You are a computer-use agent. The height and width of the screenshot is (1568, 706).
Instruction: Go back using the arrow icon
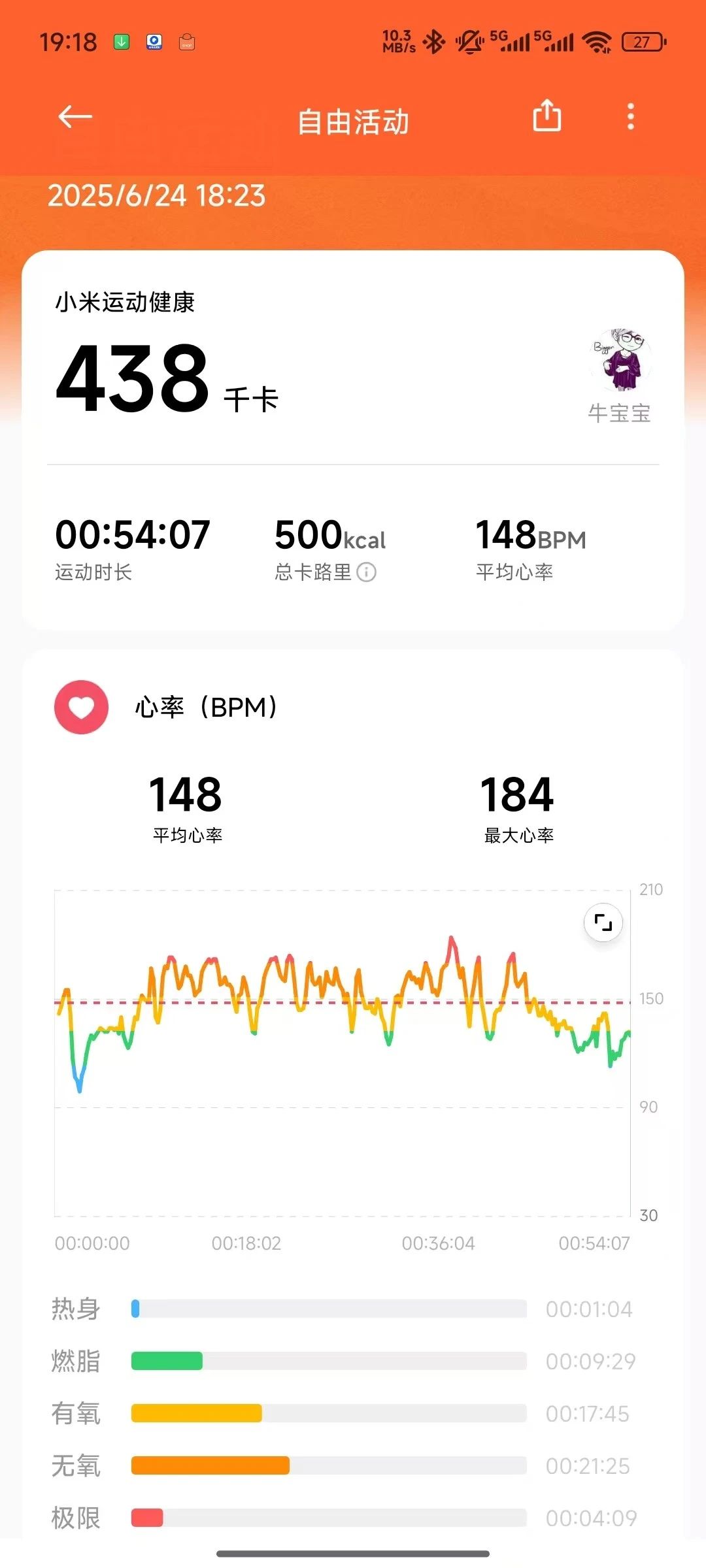[75, 118]
